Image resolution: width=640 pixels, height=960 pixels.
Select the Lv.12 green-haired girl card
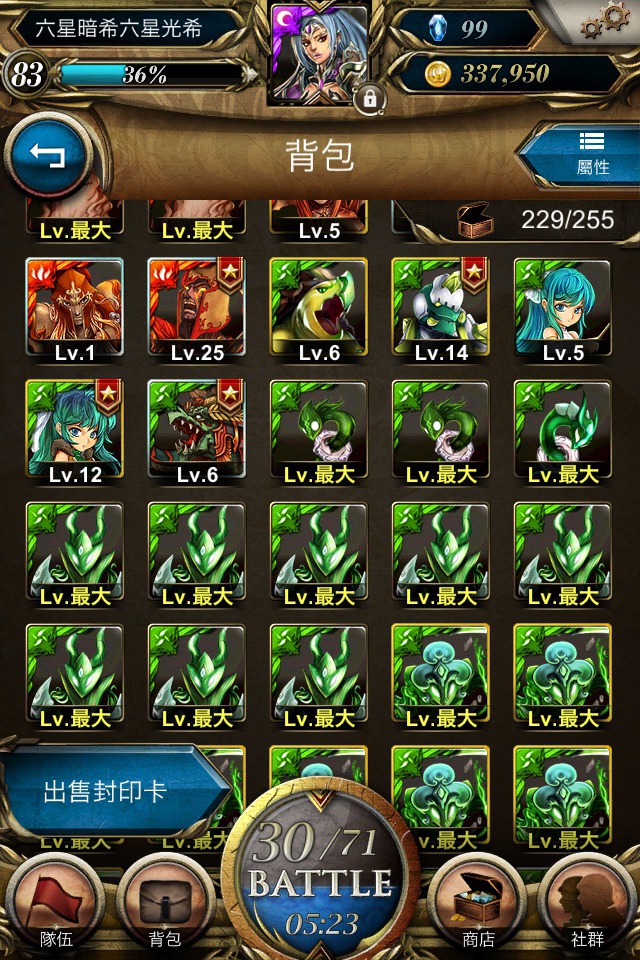pos(75,431)
